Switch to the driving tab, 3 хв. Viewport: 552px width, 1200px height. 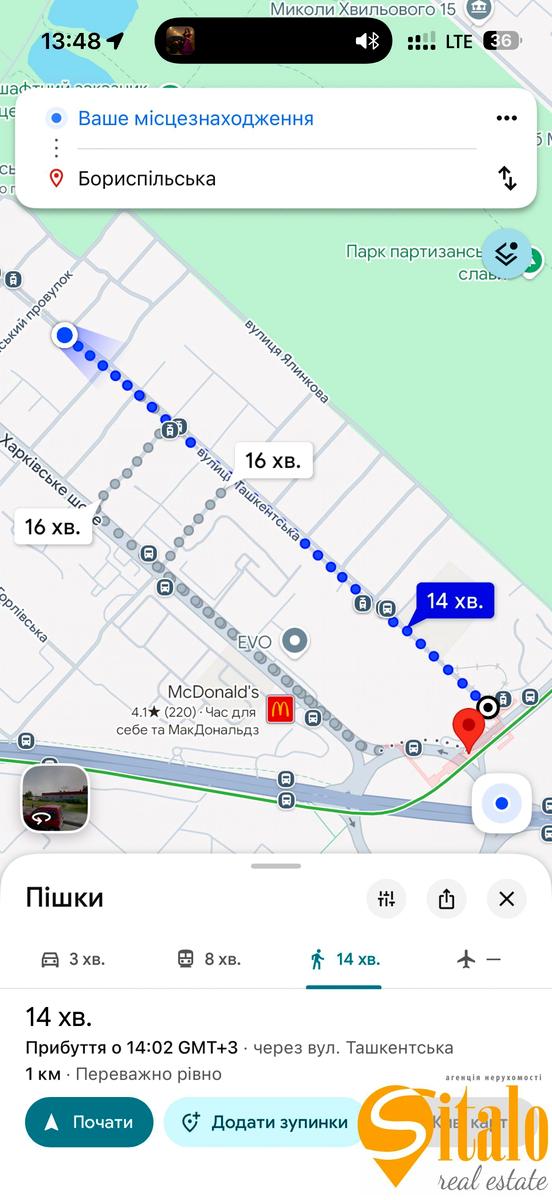[x=72, y=959]
